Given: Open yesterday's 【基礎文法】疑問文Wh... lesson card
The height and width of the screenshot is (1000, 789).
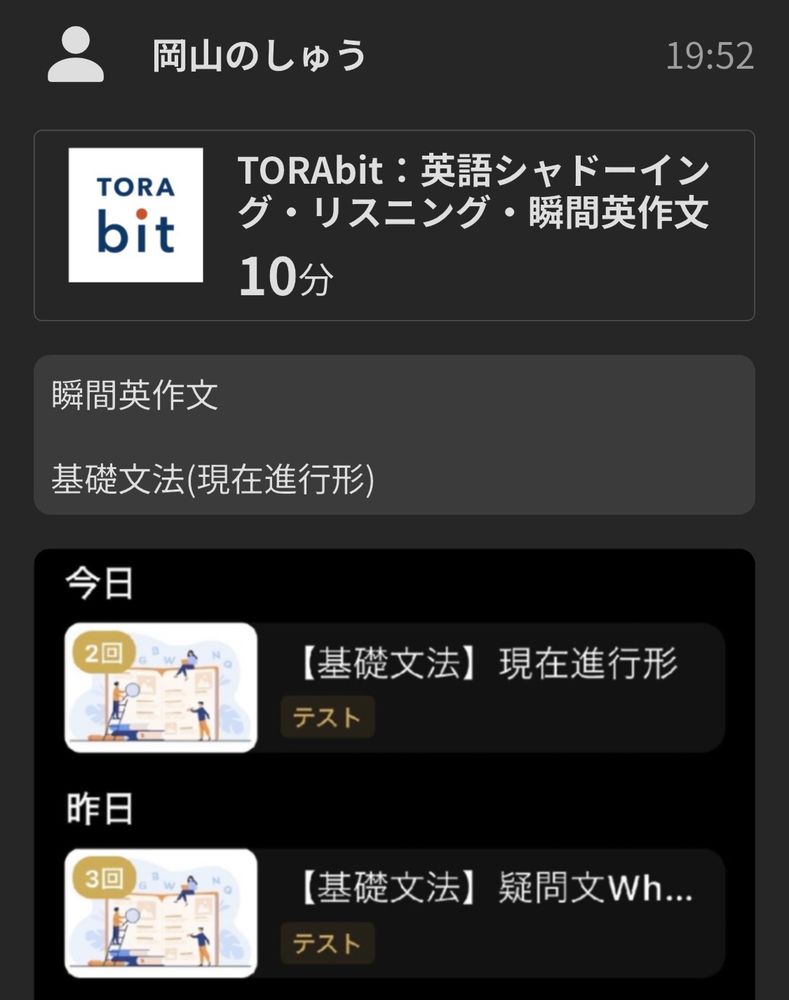Looking at the screenshot, I should point(394,913).
